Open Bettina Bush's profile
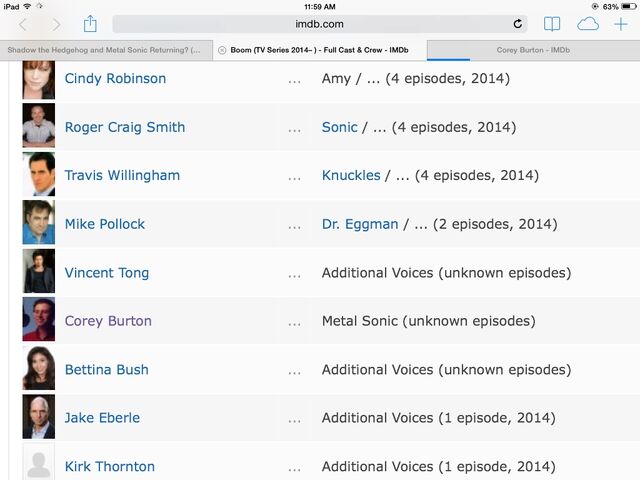Image resolution: width=640 pixels, height=480 pixels. [106, 369]
